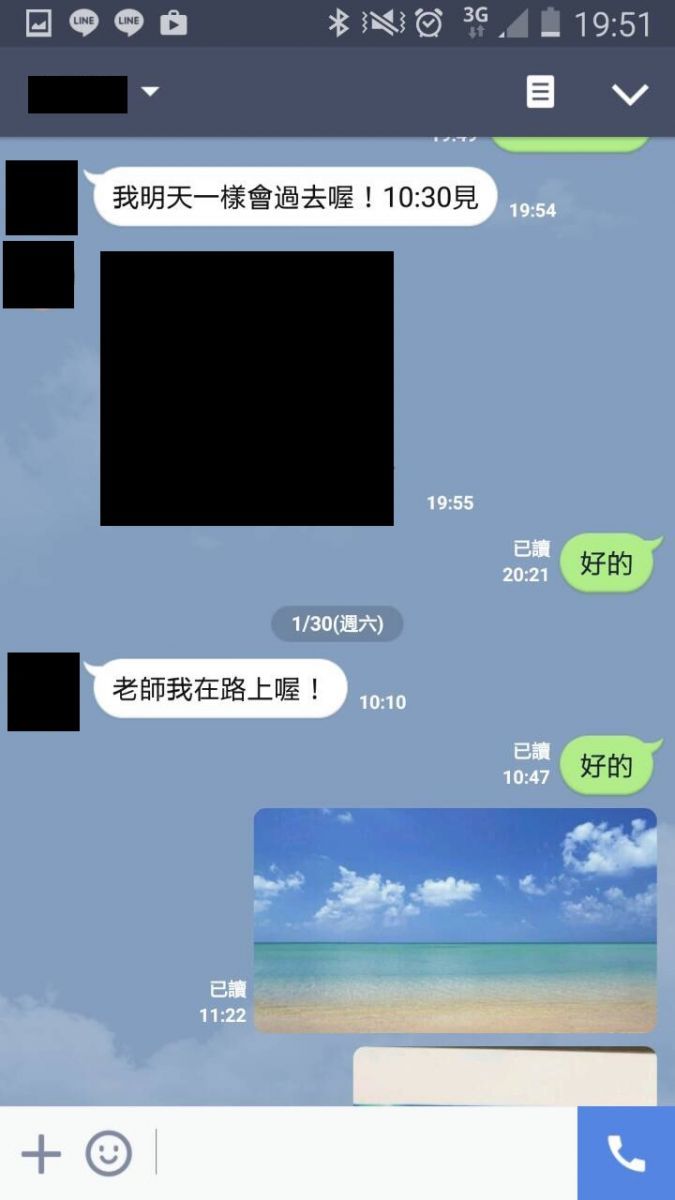Viewport: 675px width, 1200px height.
Task: Open the plus attachment menu
Action: point(41,1154)
